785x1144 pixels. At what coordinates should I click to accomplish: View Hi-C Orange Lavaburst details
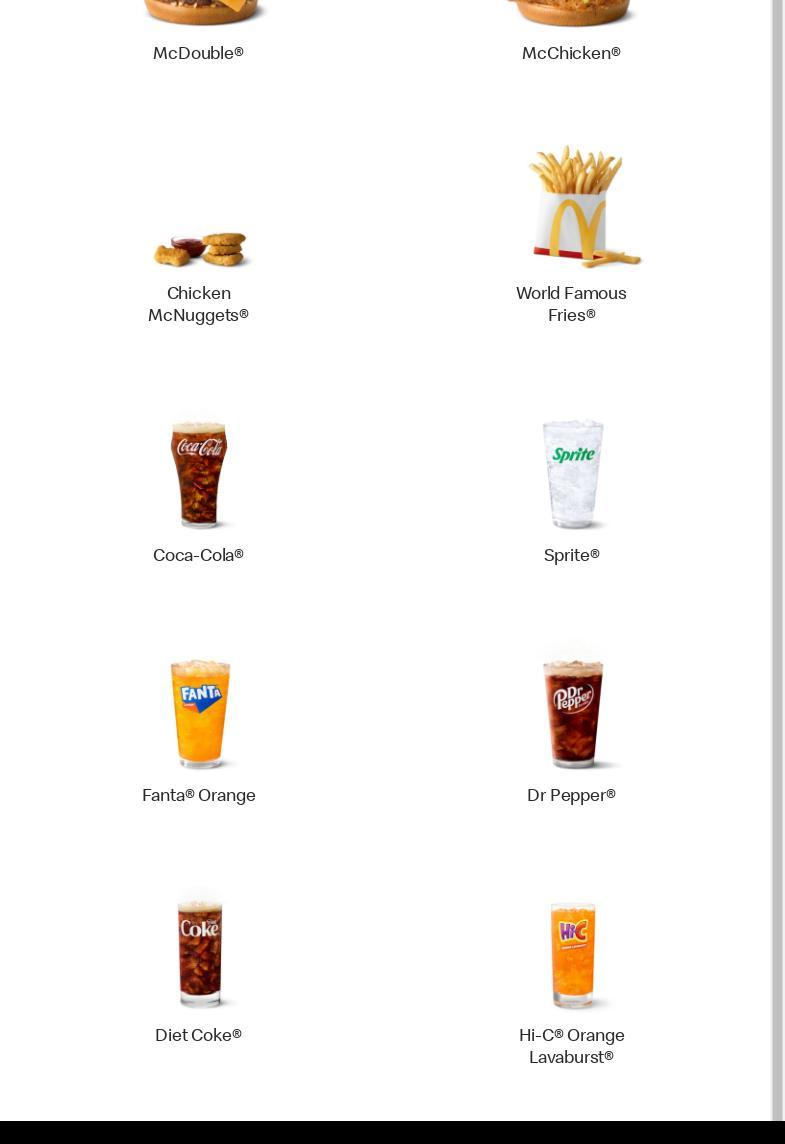[x=572, y=955]
